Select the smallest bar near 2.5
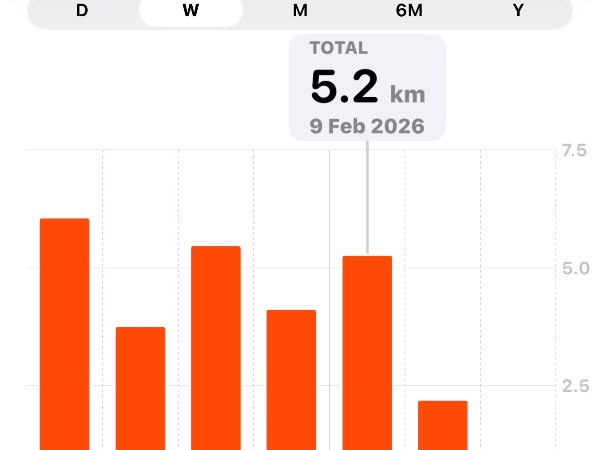Viewport: 600px width, 450px height. (442, 423)
